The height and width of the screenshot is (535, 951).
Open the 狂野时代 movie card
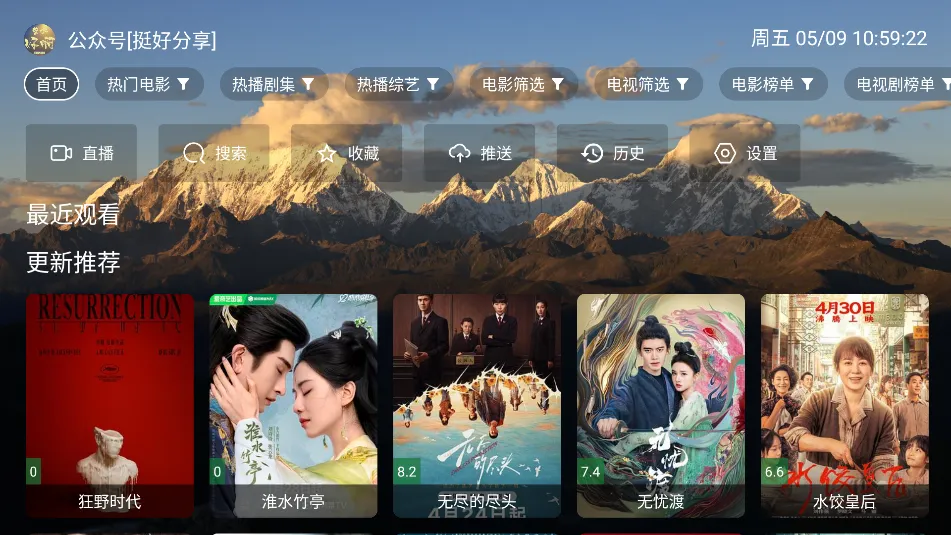(x=110, y=405)
